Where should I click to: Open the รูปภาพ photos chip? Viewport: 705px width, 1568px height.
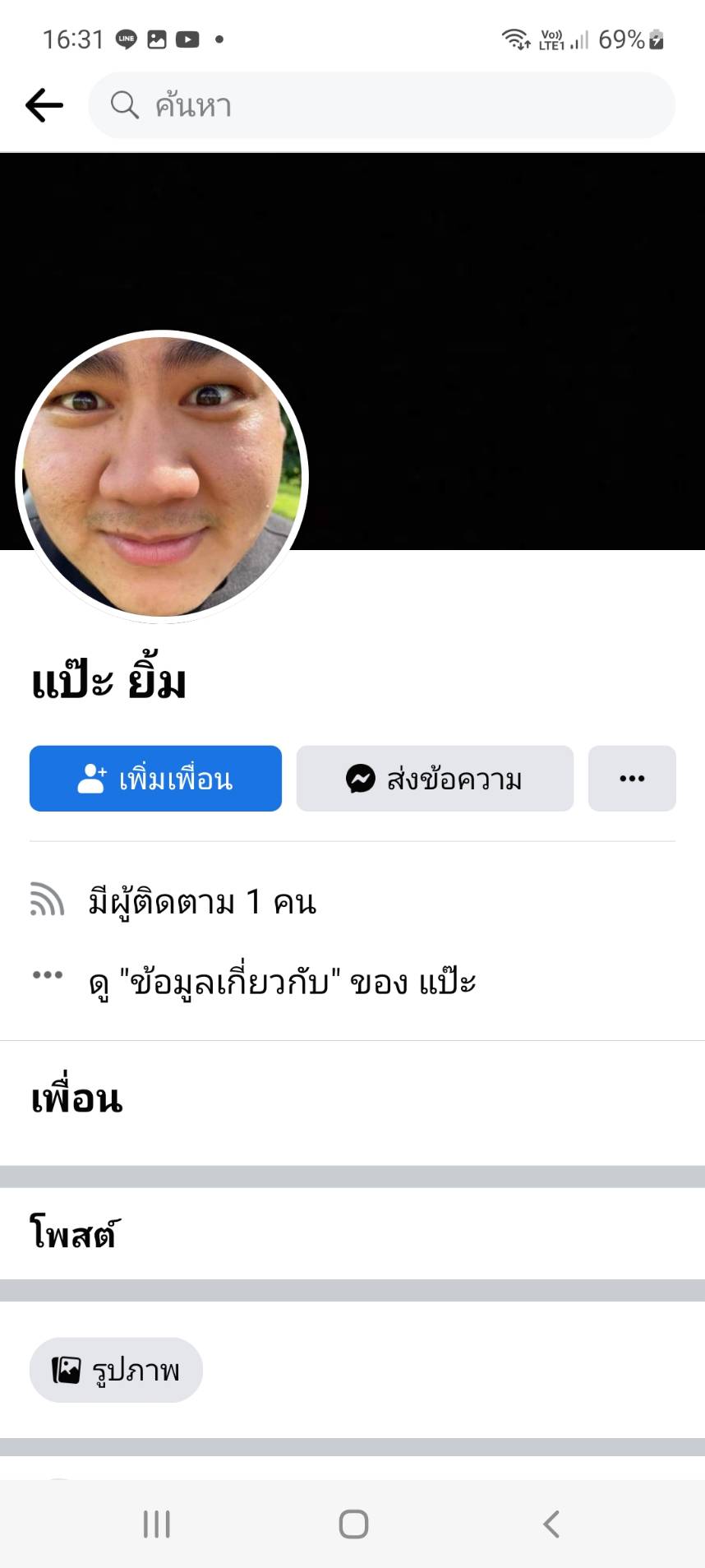(116, 1370)
